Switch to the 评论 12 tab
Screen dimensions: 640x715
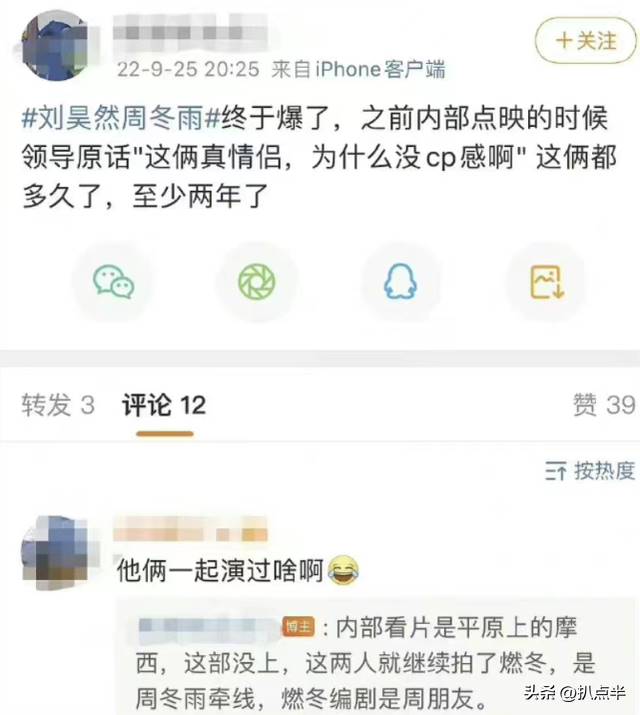pyautogui.click(x=163, y=404)
